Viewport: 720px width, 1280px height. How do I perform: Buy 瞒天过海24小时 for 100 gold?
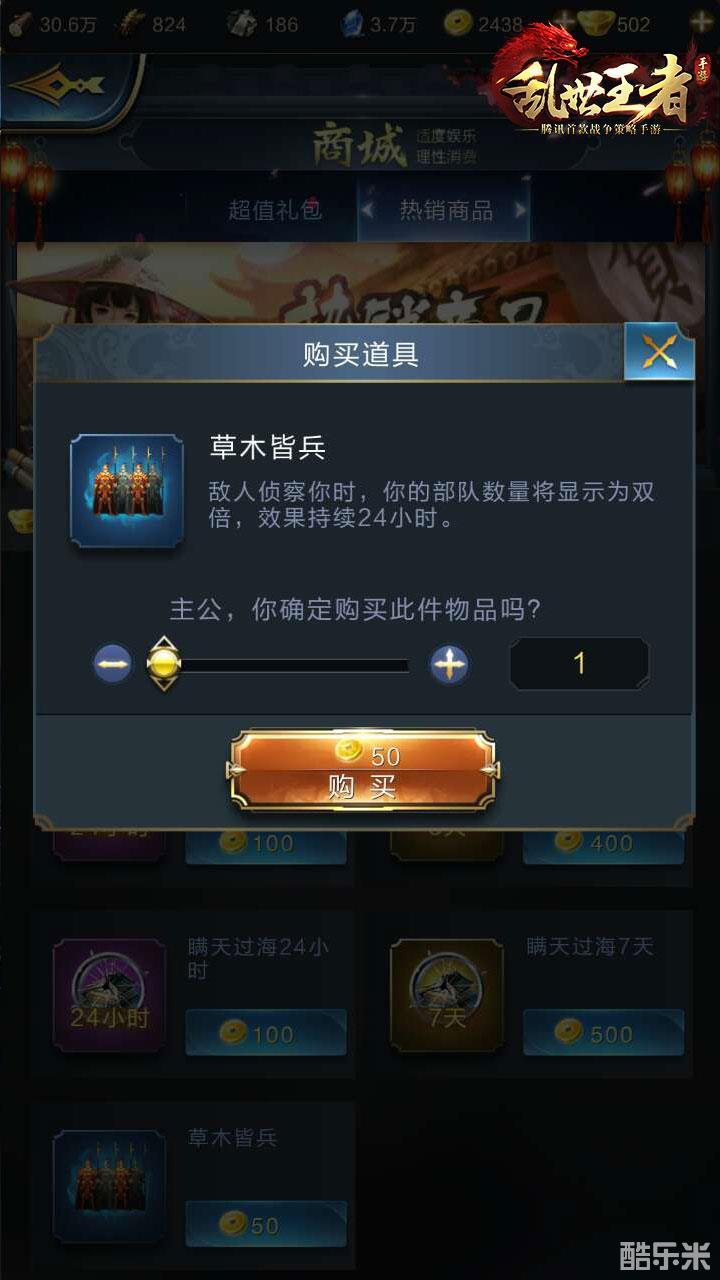point(266,1033)
